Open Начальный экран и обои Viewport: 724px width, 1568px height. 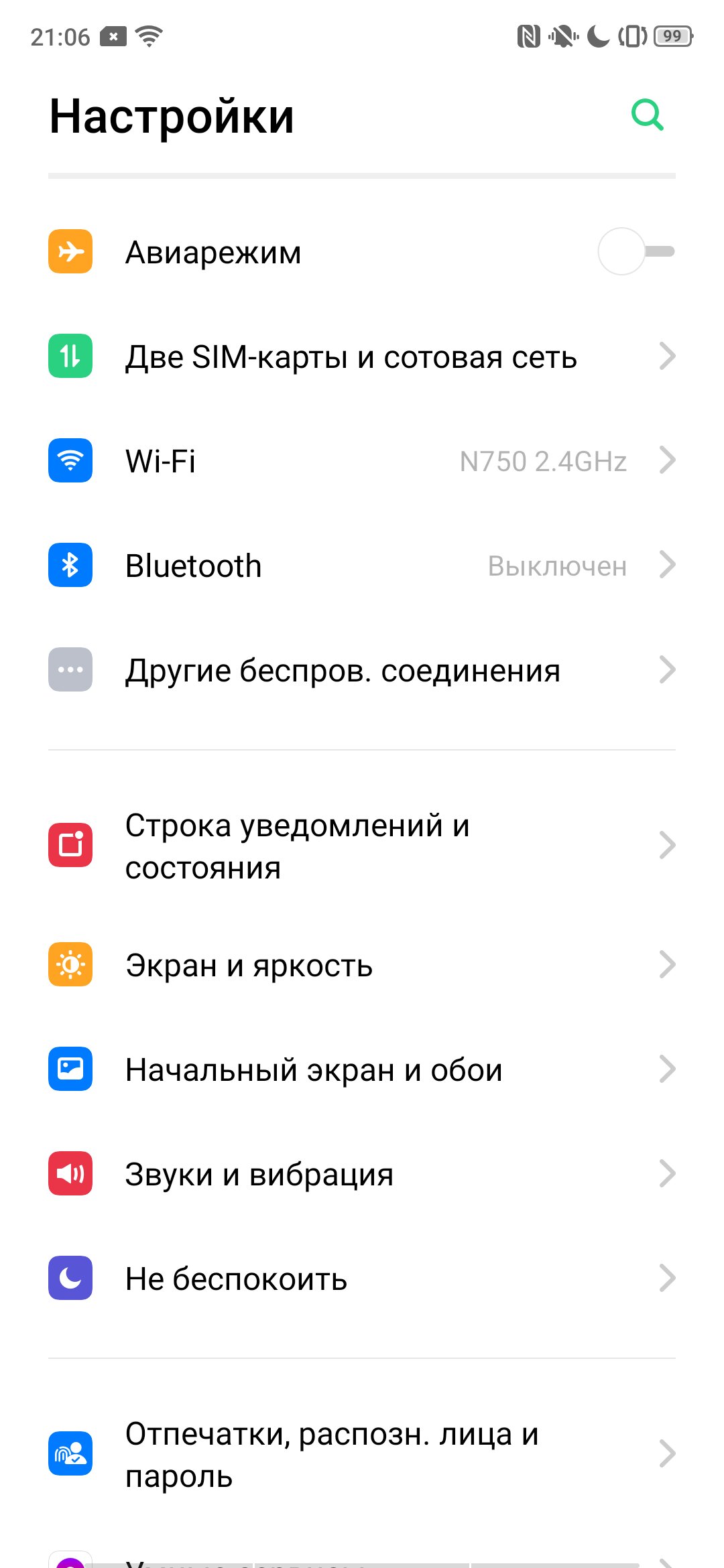[362, 1069]
